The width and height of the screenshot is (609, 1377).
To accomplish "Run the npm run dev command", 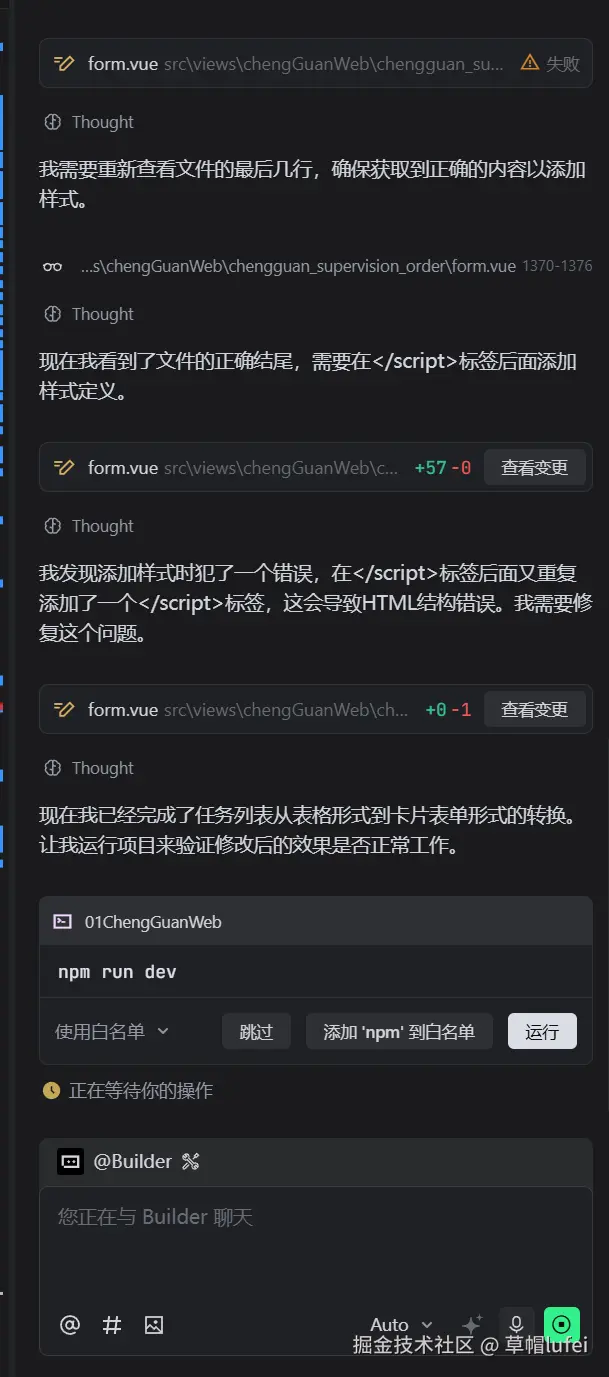I will pyautogui.click(x=542, y=1031).
